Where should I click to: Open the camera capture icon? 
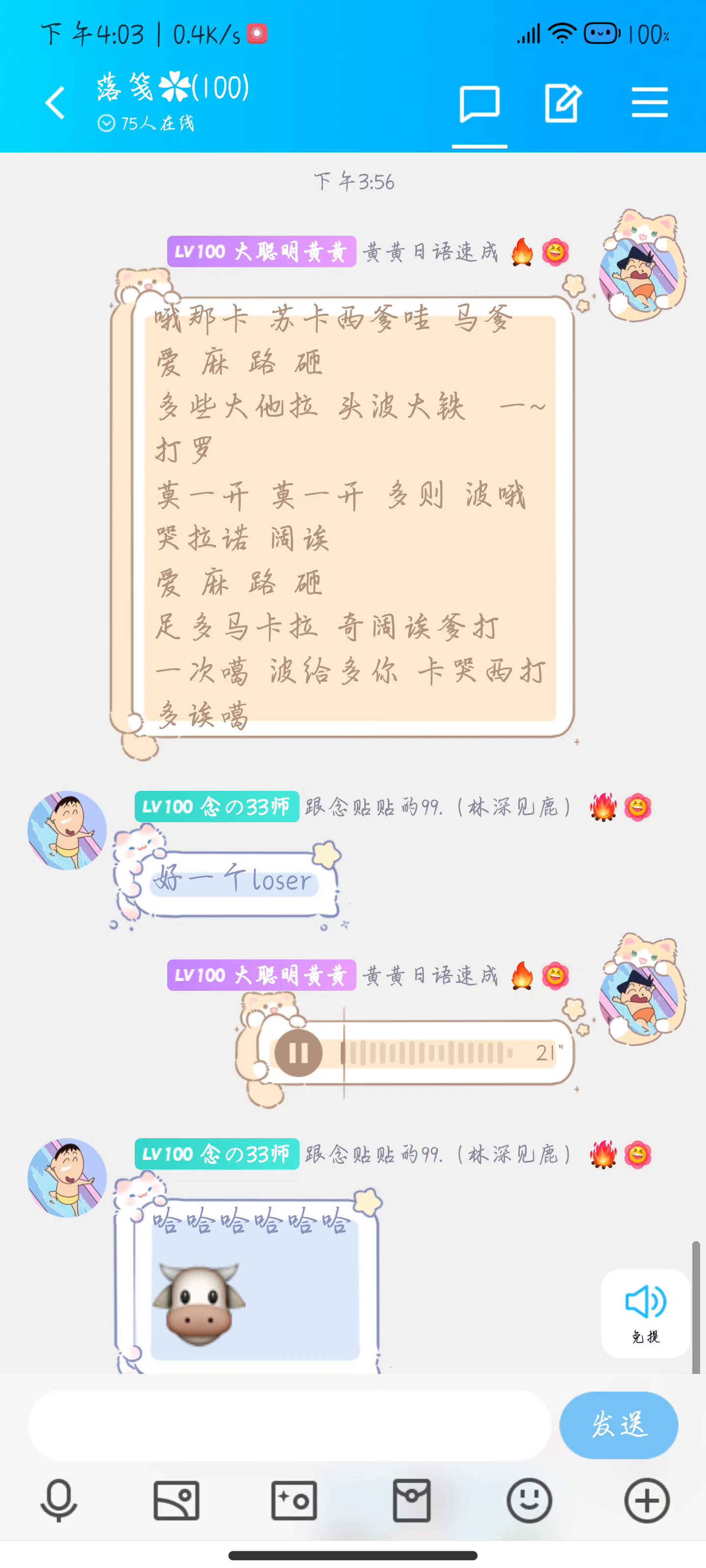tap(294, 1500)
